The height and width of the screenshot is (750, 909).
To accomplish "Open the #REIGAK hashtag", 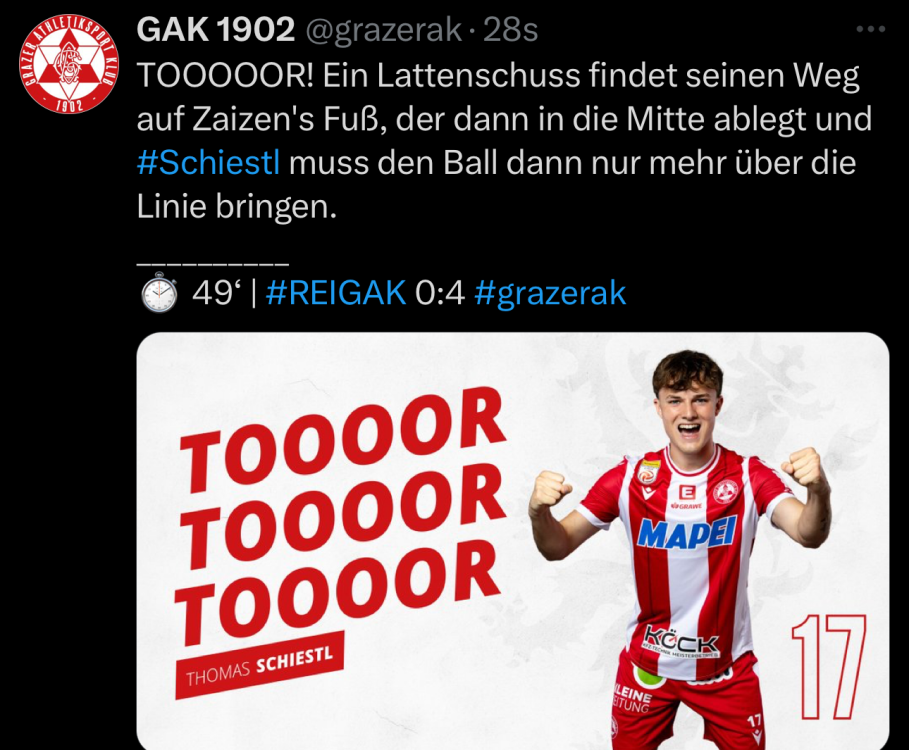I will 336,293.
